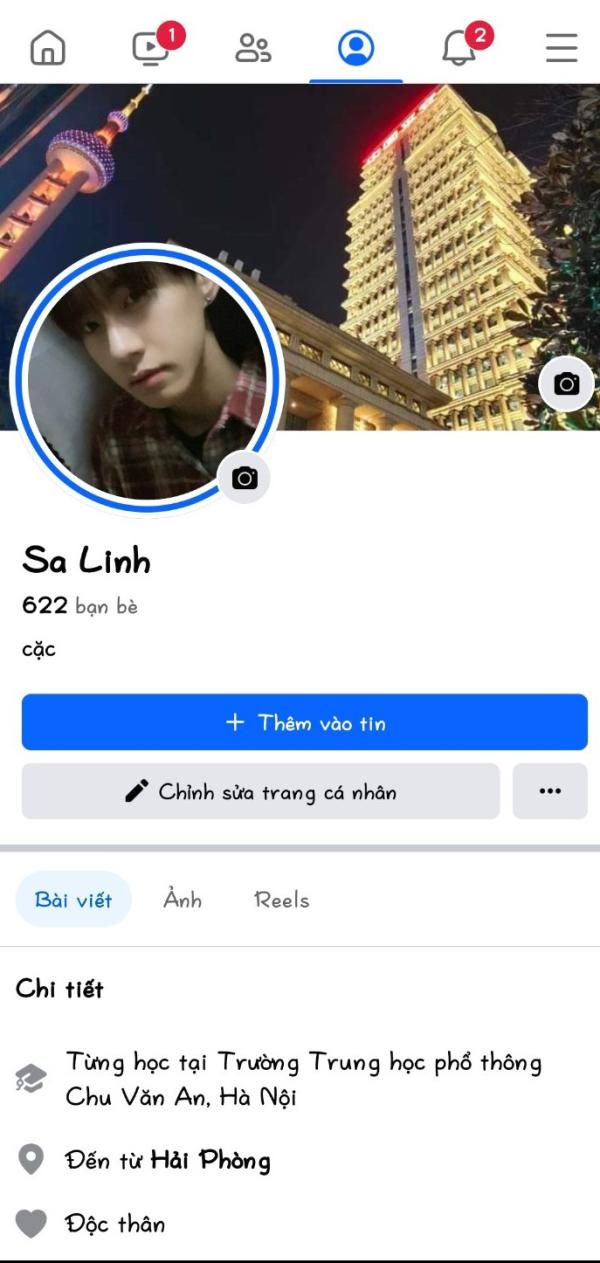Go to the Home feed tab

47,47
